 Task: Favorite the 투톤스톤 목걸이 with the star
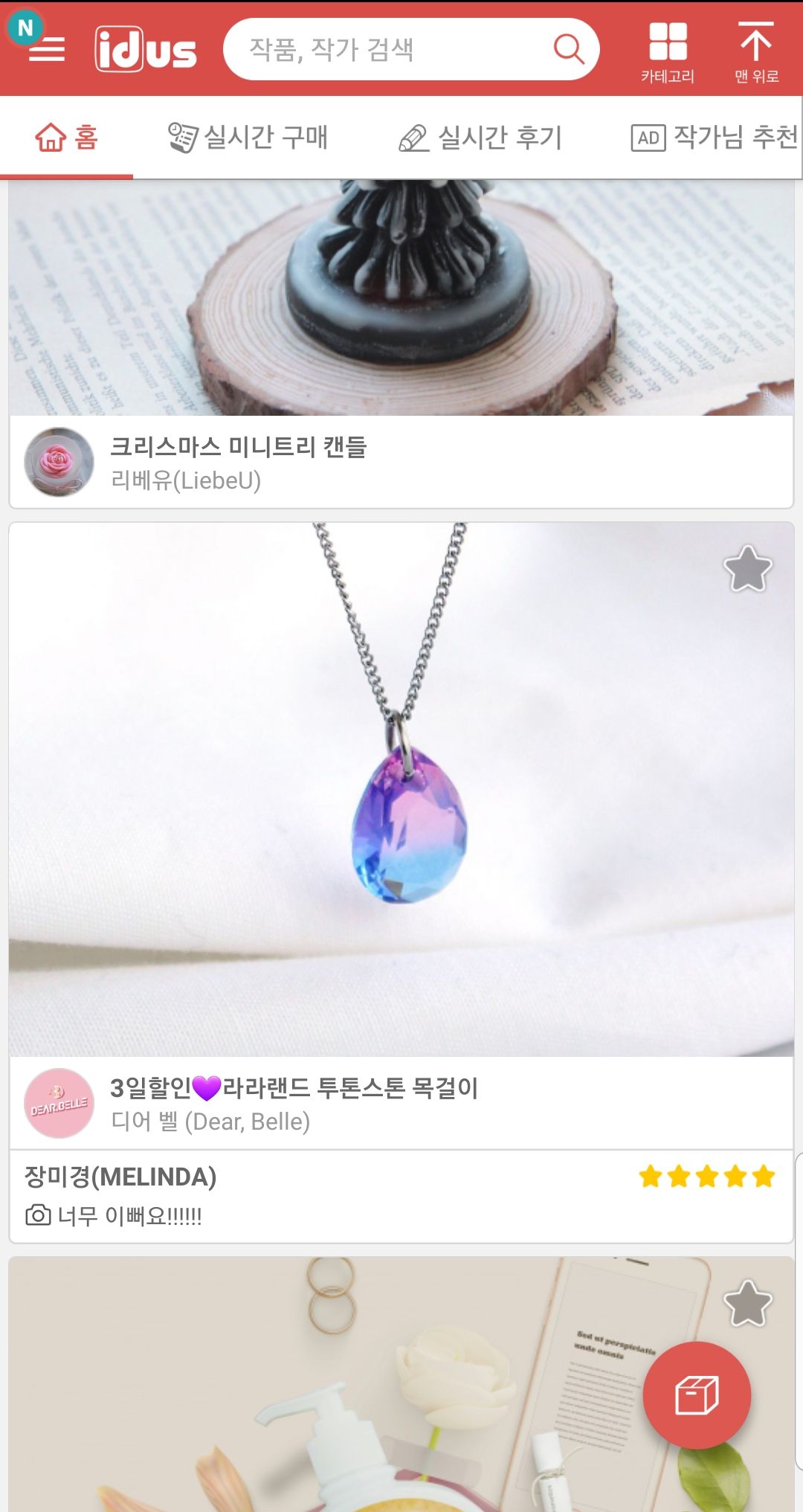coord(747,568)
